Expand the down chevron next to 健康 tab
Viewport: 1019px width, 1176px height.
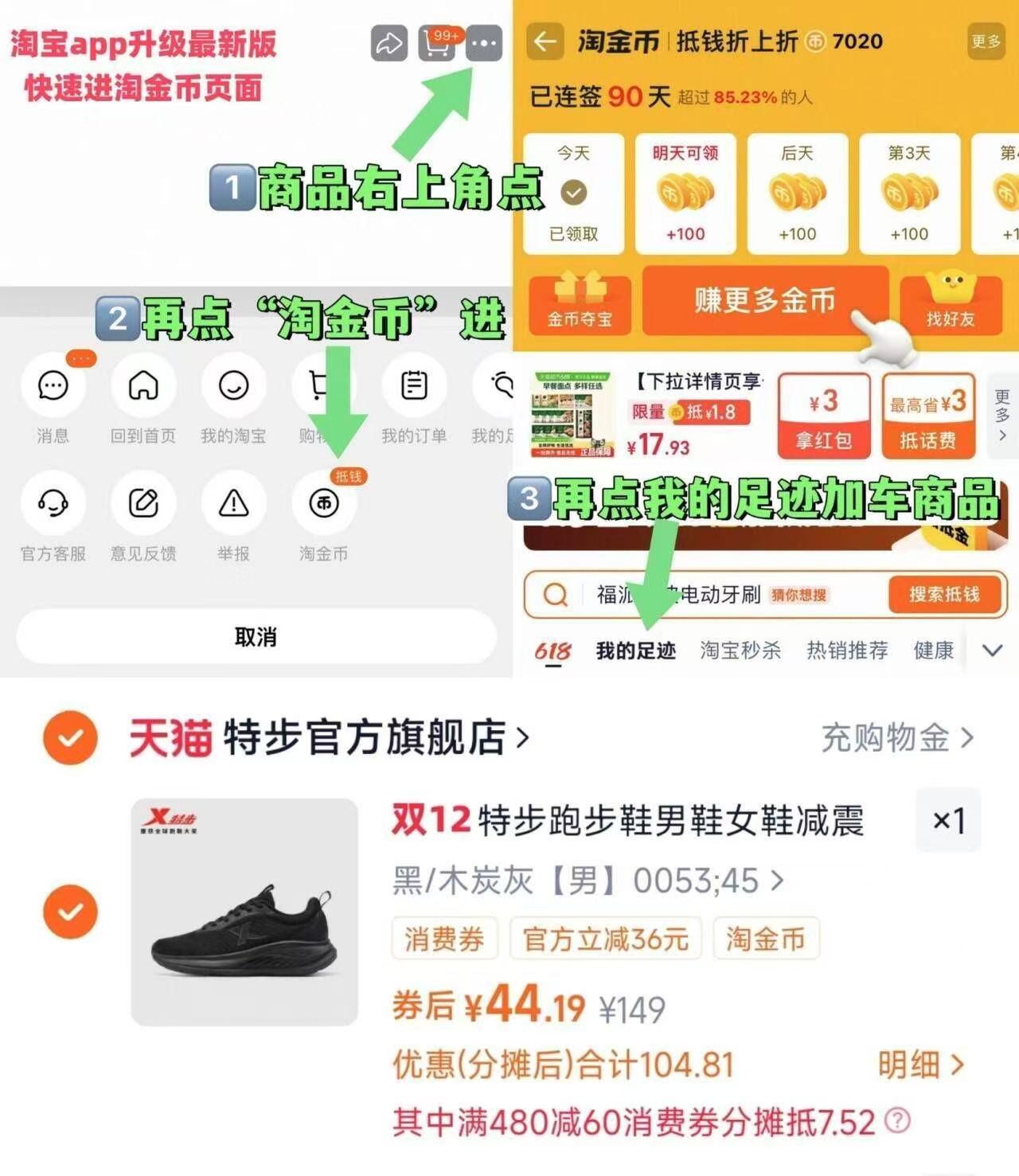coord(992,650)
